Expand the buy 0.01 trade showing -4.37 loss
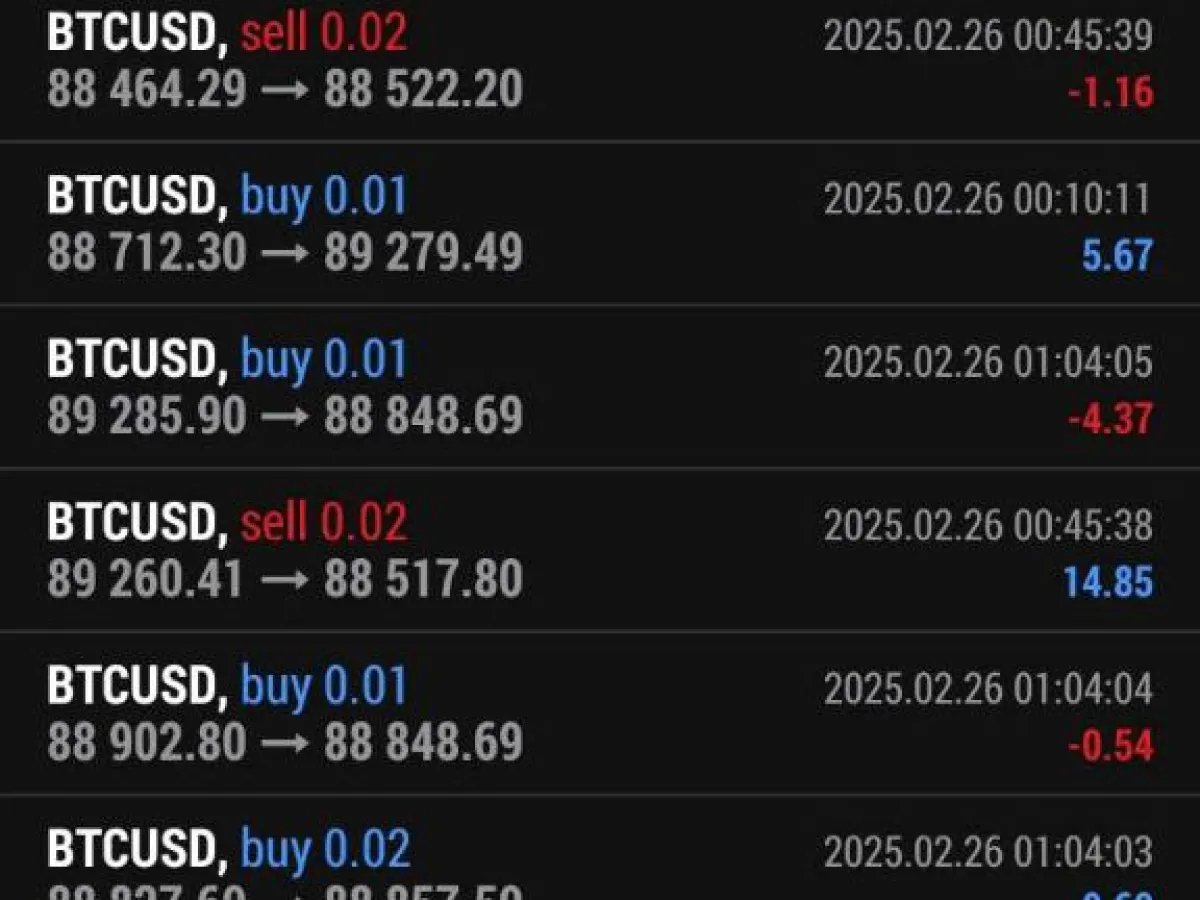 tap(600, 386)
